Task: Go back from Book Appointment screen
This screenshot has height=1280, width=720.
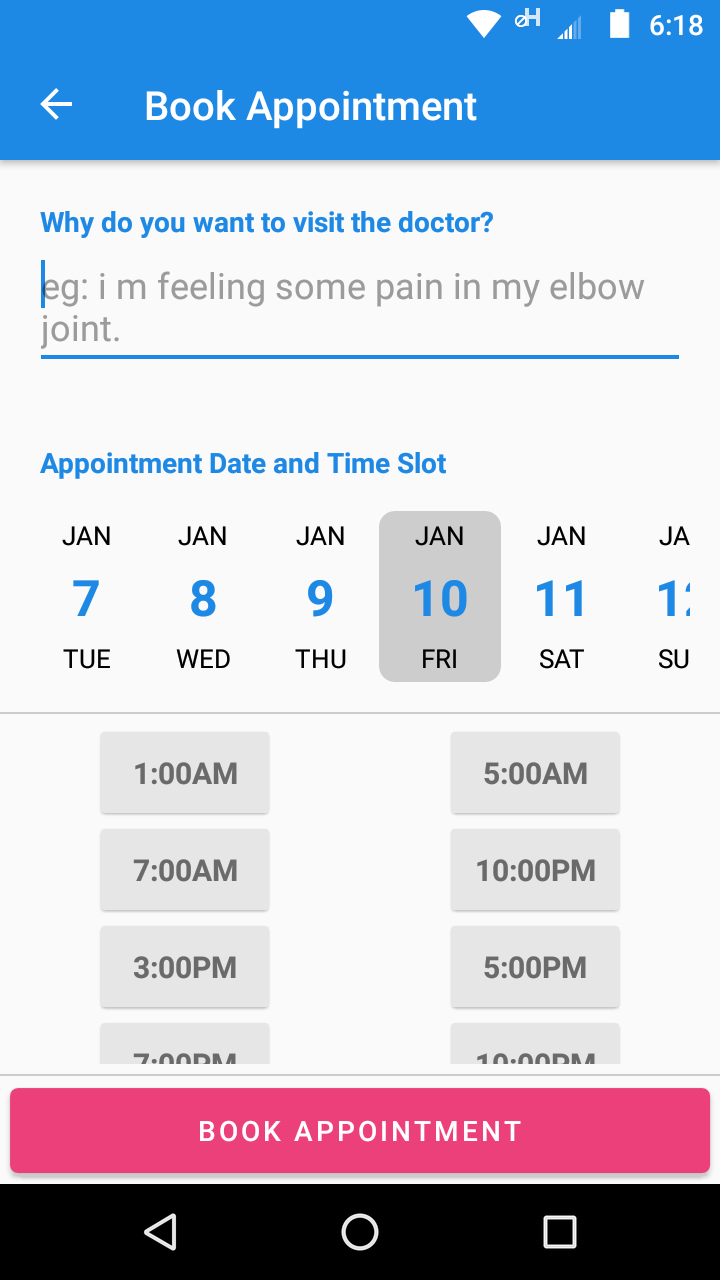Action: point(56,105)
